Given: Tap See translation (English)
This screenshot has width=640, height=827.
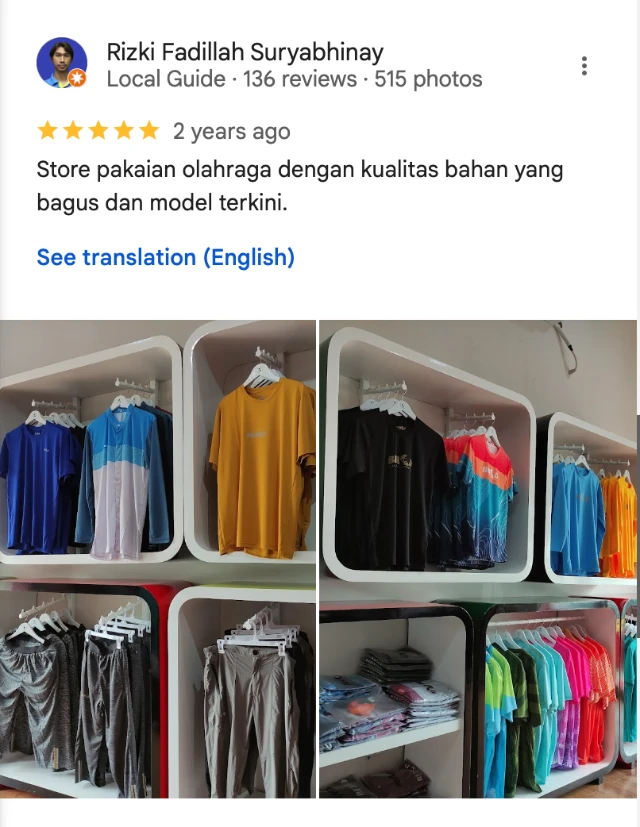Looking at the screenshot, I should (165, 257).
